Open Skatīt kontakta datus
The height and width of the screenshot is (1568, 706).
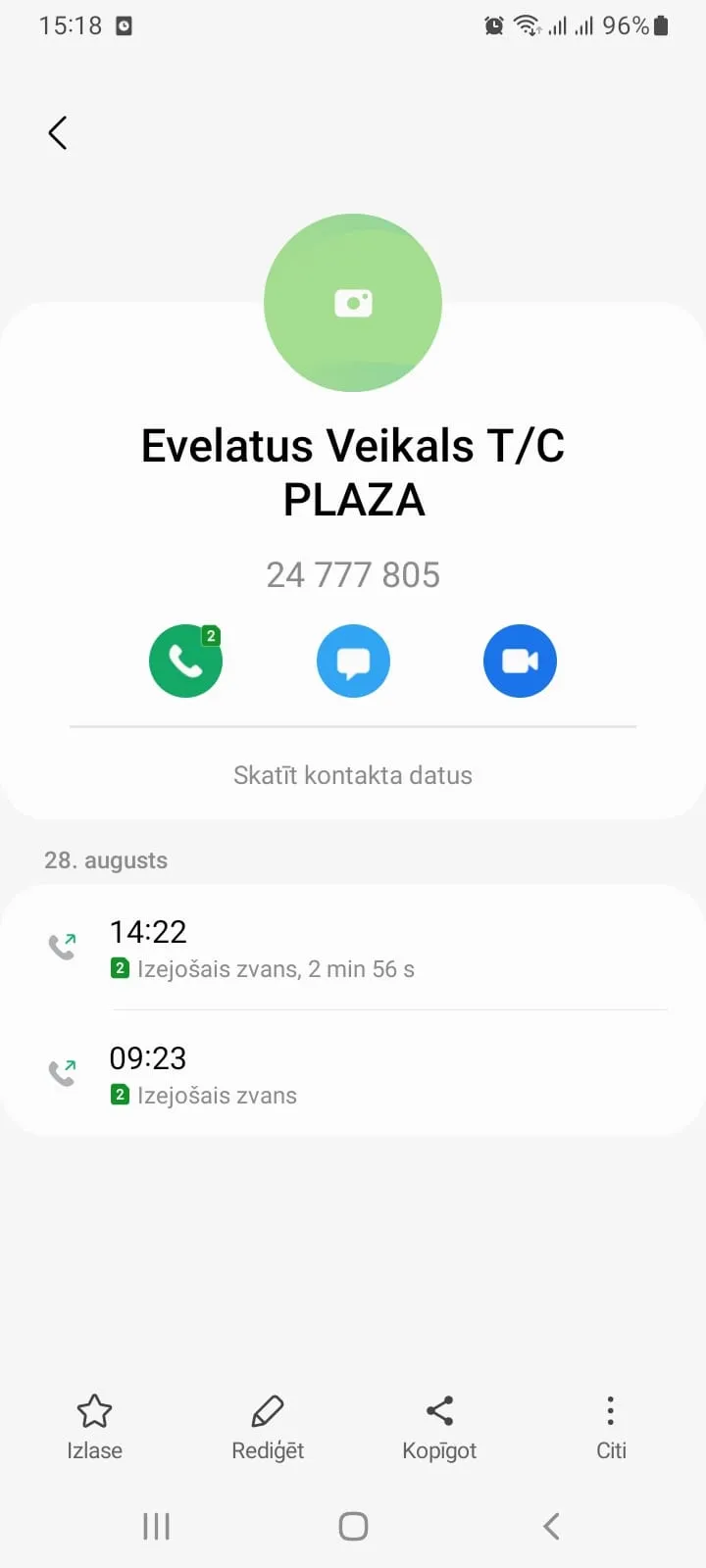click(x=353, y=775)
